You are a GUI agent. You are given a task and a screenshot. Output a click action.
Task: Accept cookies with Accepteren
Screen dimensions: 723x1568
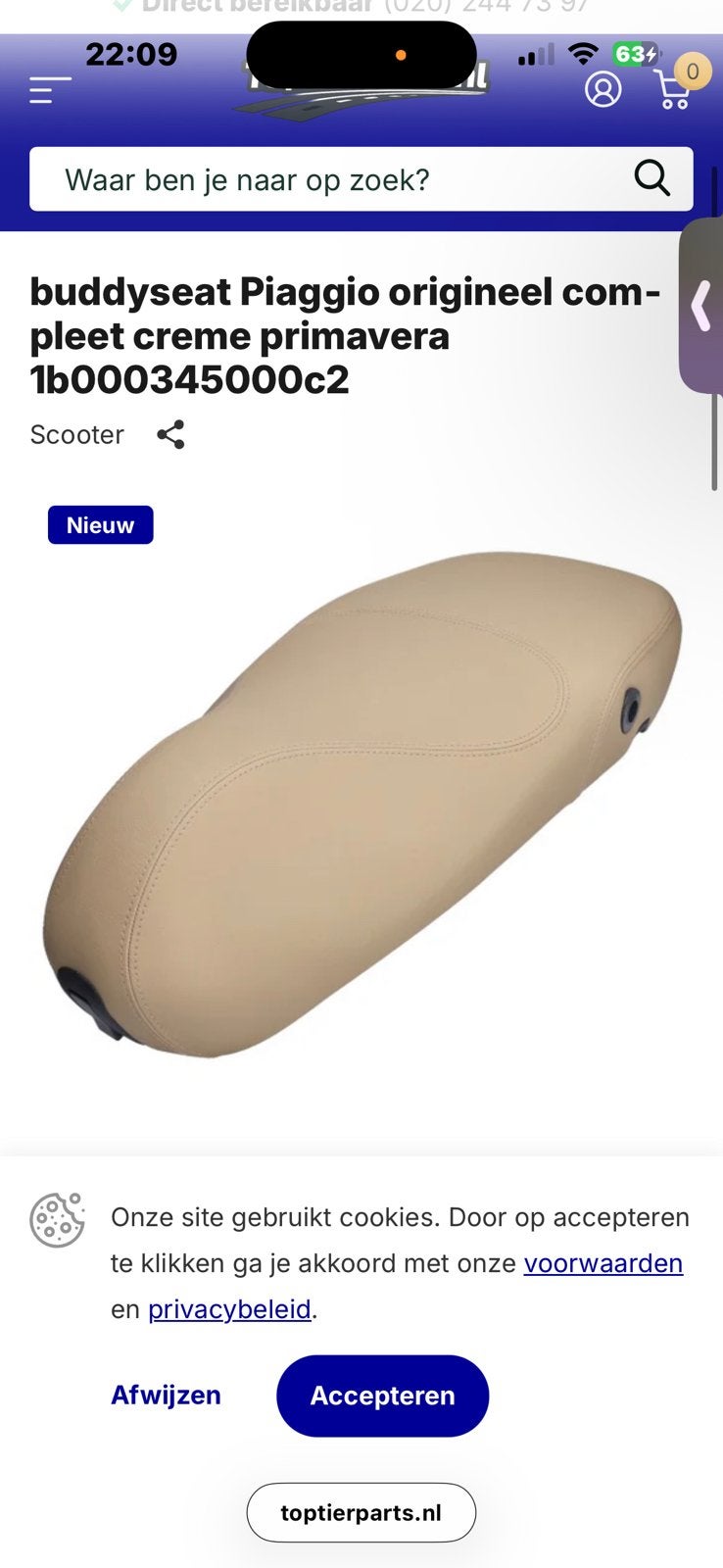pyautogui.click(x=382, y=1396)
